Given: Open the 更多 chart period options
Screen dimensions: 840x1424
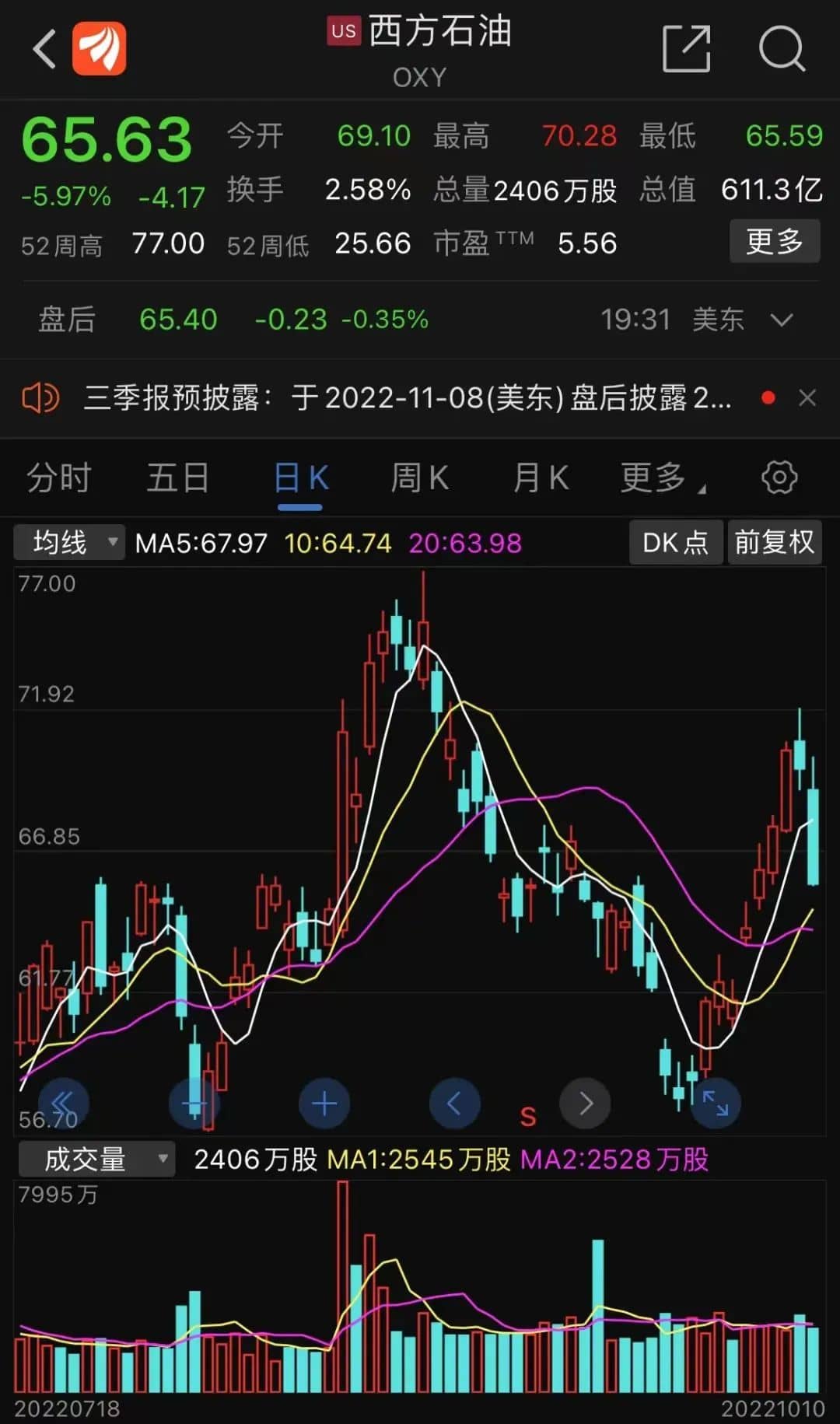Looking at the screenshot, I should pos(656,478).
